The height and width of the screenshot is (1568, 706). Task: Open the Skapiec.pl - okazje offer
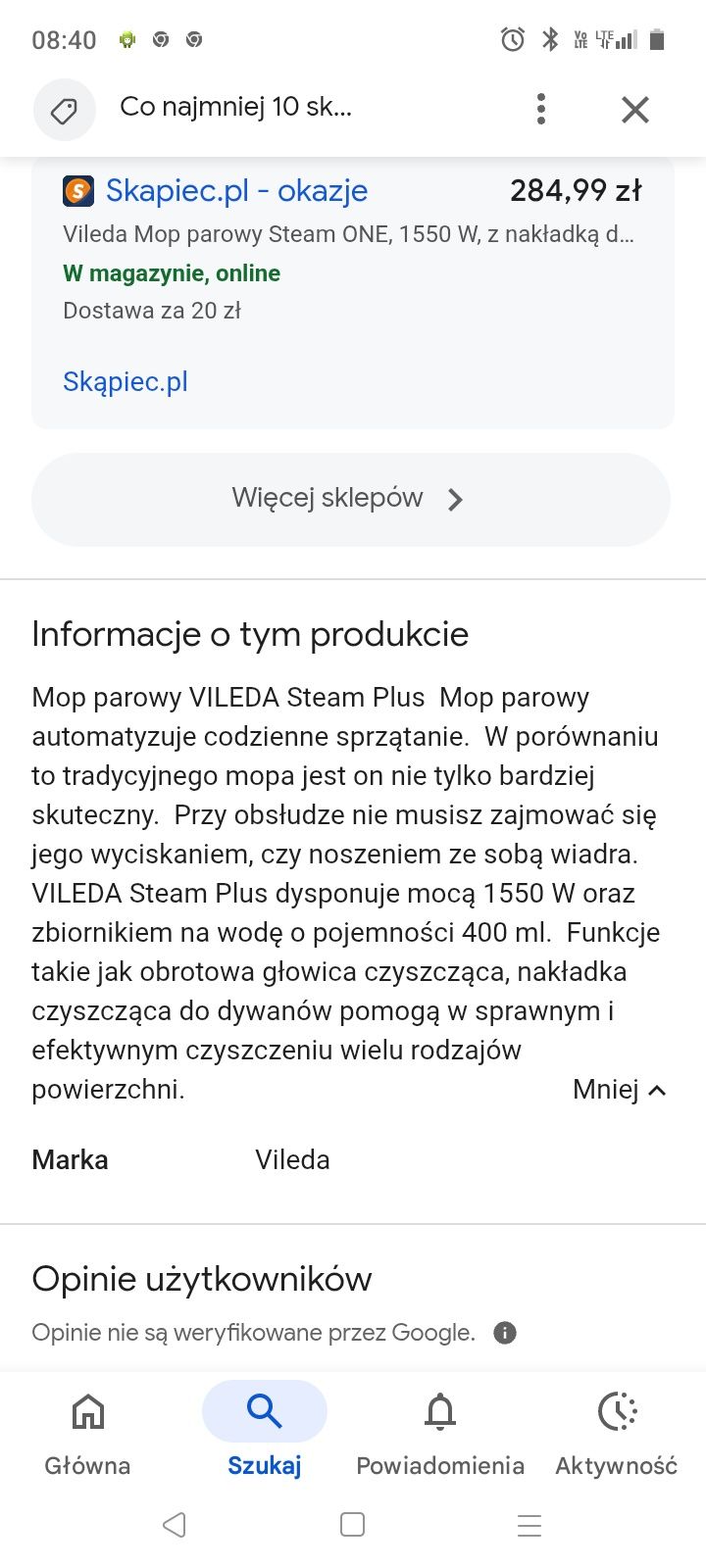coord(236,190)
